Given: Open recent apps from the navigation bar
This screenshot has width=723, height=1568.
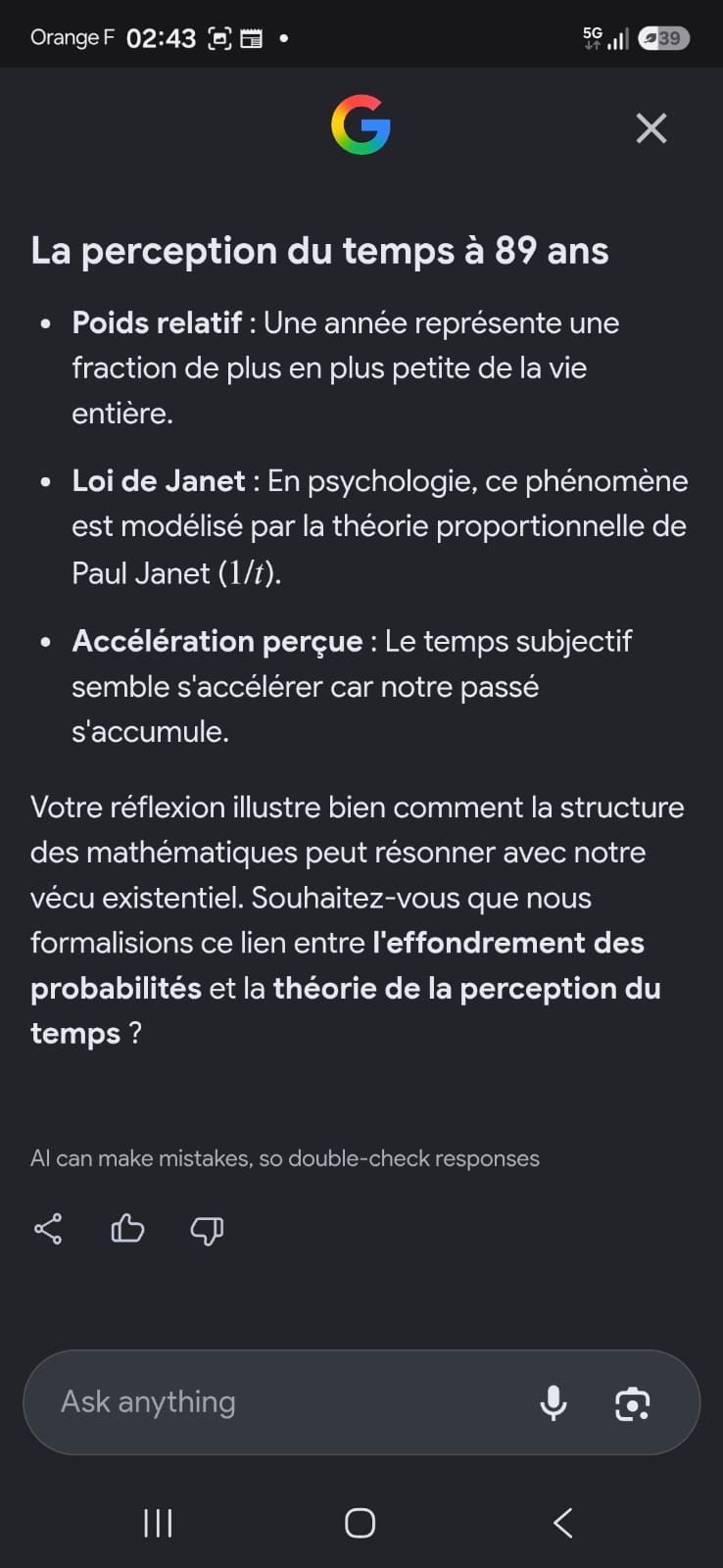Looking at the screenshot, I should (158, 1523).
